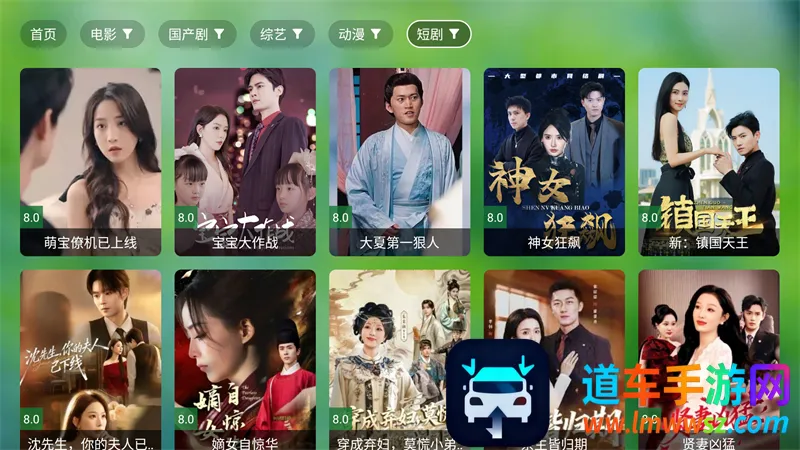This screenshot has height=450, width=800.
Task: Open the 动漫 category tab
Action: point(360,34)
